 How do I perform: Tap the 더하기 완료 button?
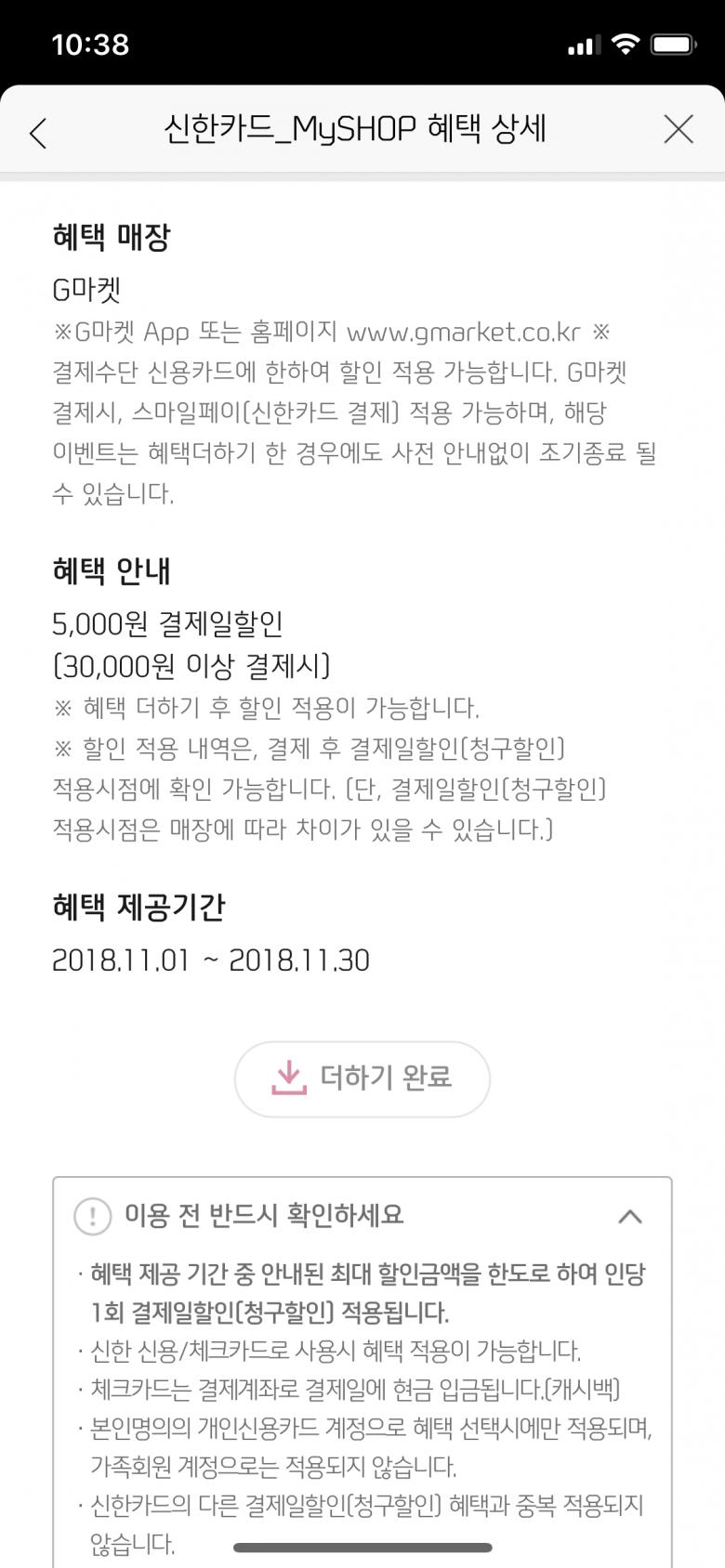(x=362, y=1078)
